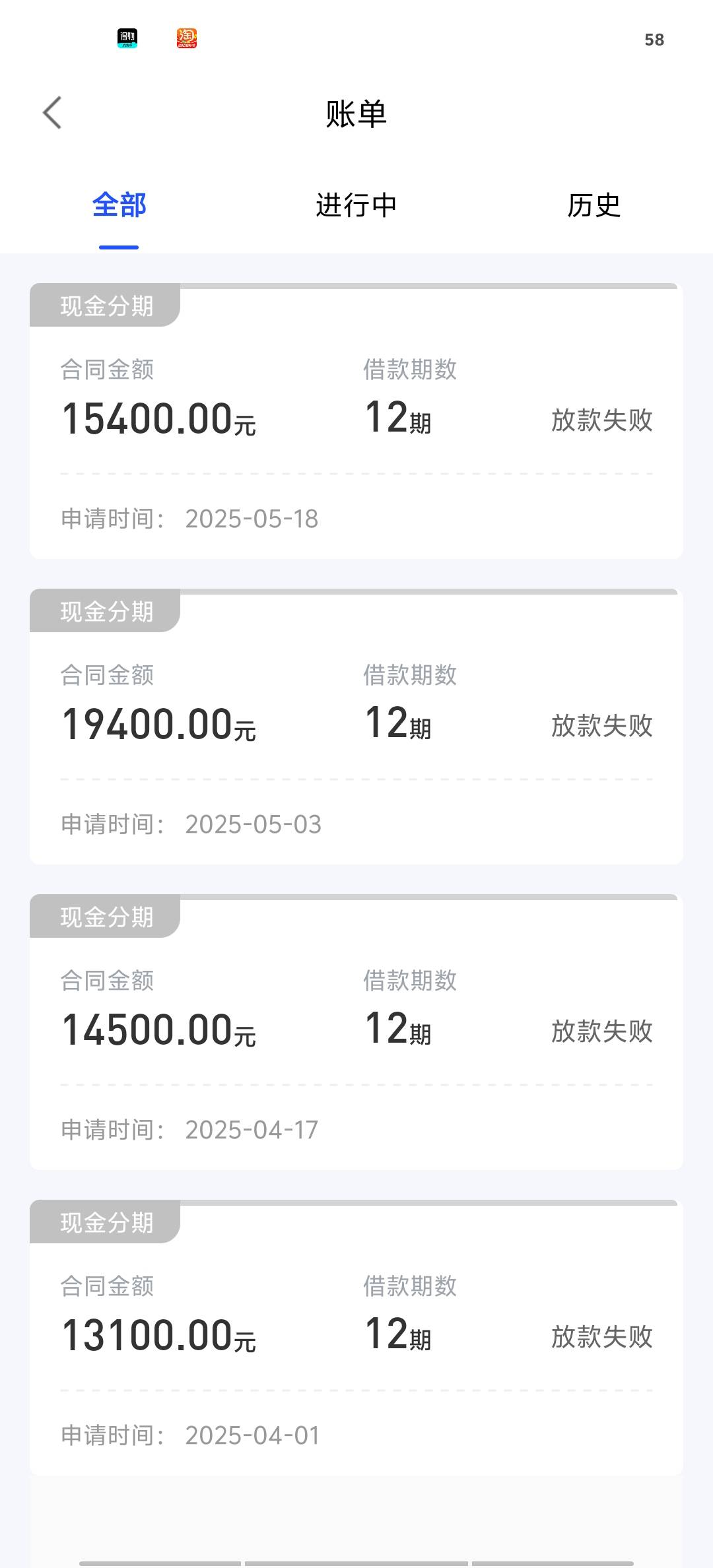The width and height of the screenshot is (713, 1568).
Task: Select the 全部 tab
Action: pos(119,205)
